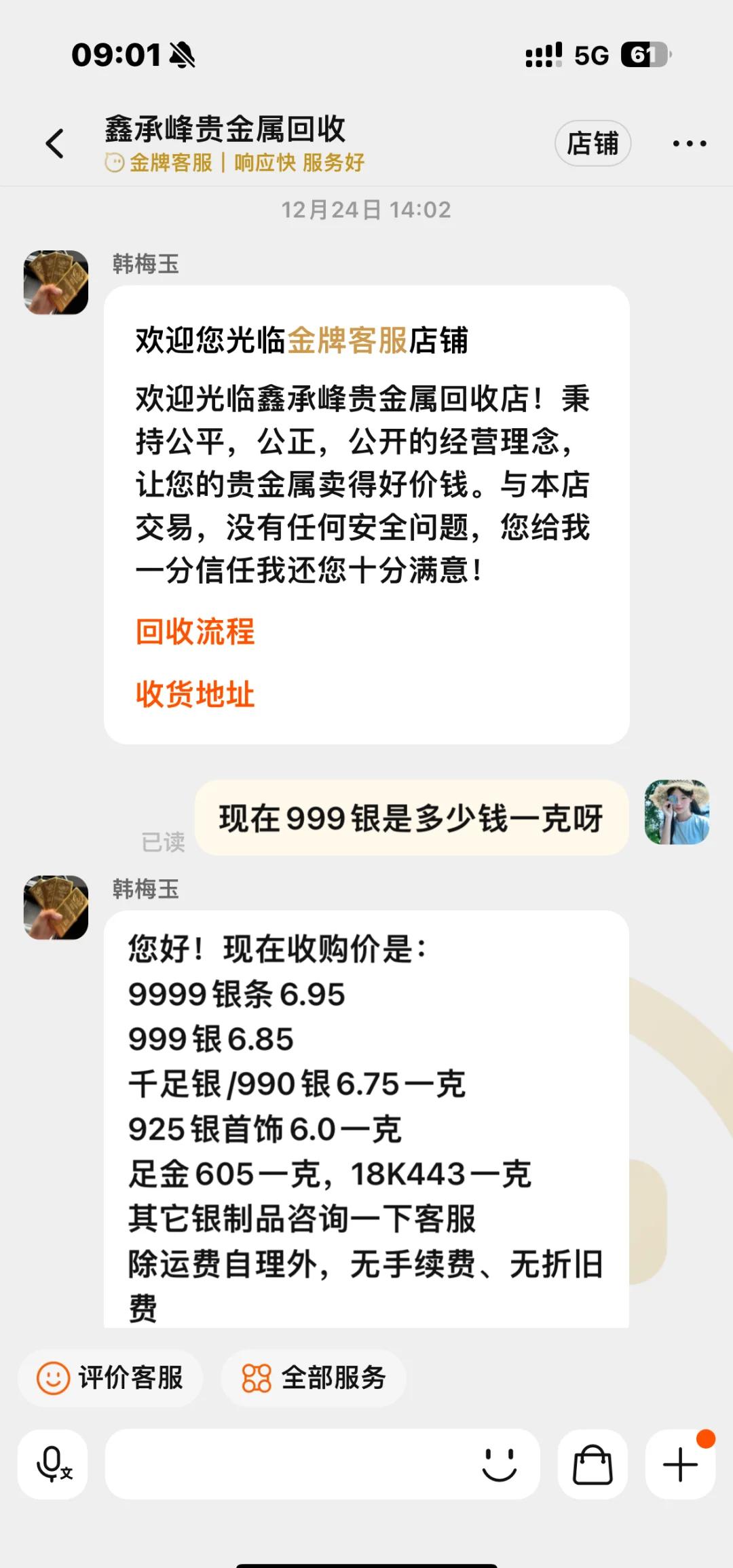Open the plus attachments menu
This screenshot has width=733, height=1568.
click(x=680, y=1464)
